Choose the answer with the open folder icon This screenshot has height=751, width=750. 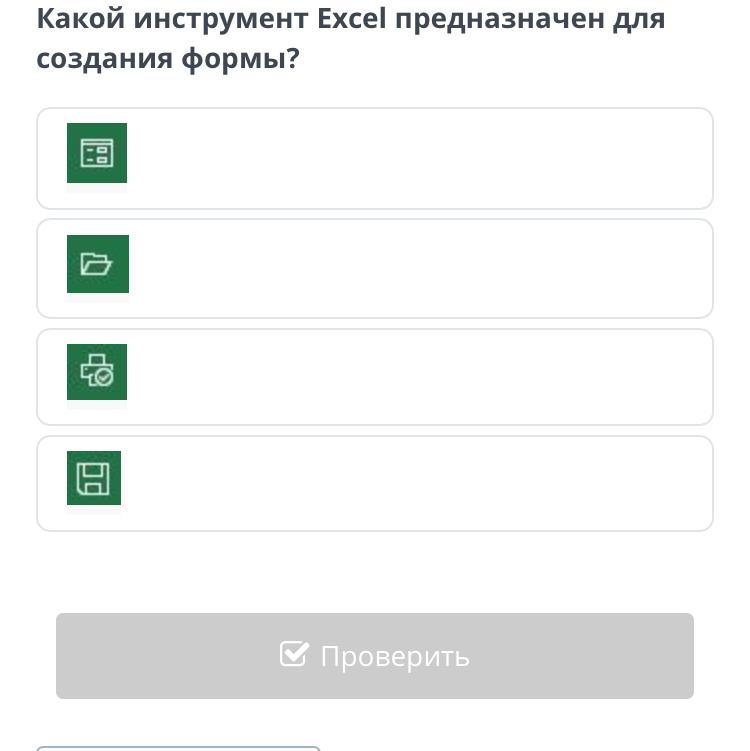[x=375, y=269]
